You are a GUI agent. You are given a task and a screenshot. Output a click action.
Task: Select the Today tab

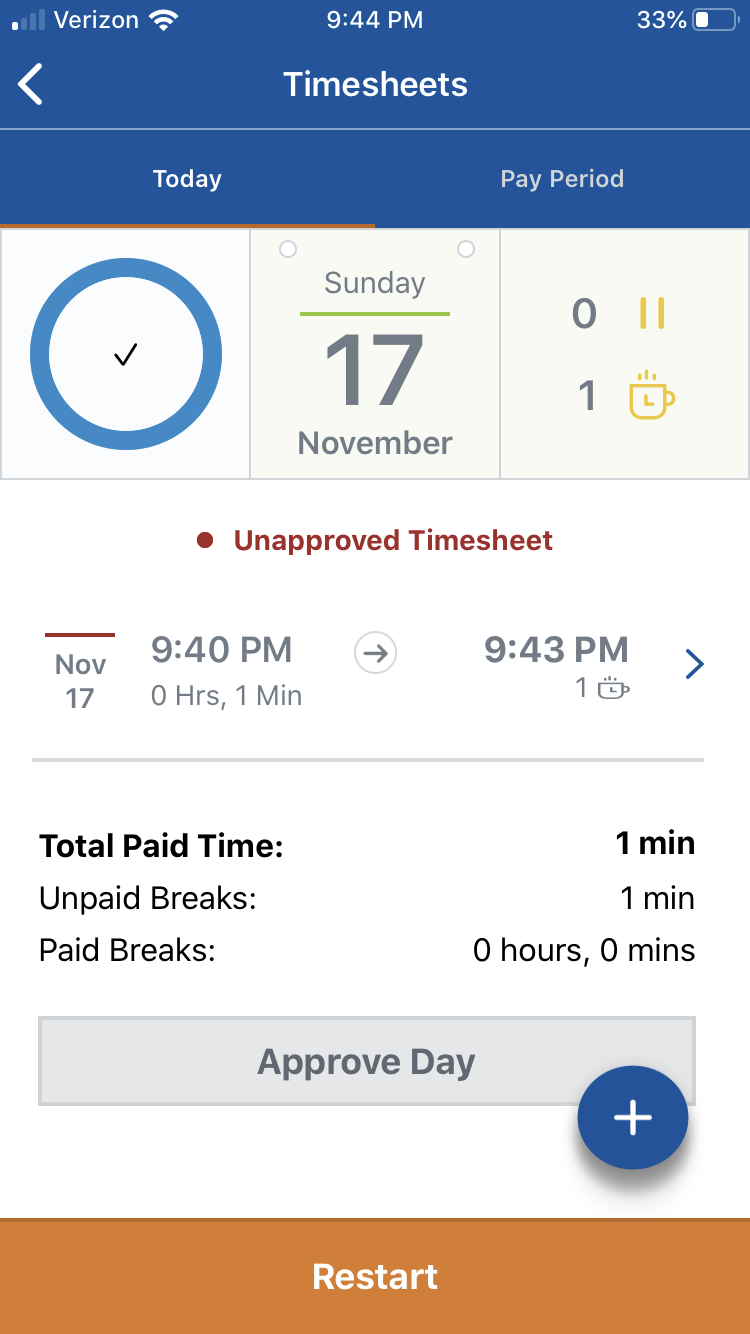(x=186, y=178)
